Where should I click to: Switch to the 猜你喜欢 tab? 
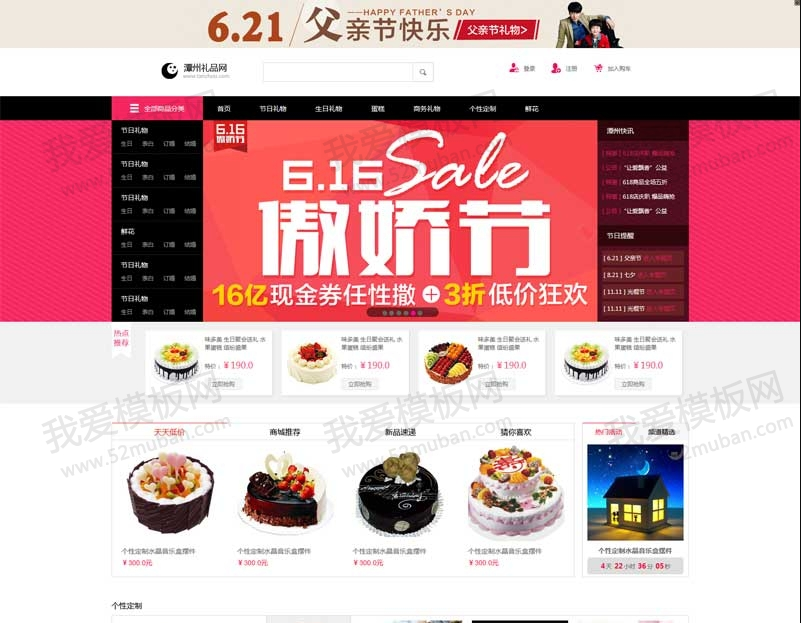coord(516,432)
